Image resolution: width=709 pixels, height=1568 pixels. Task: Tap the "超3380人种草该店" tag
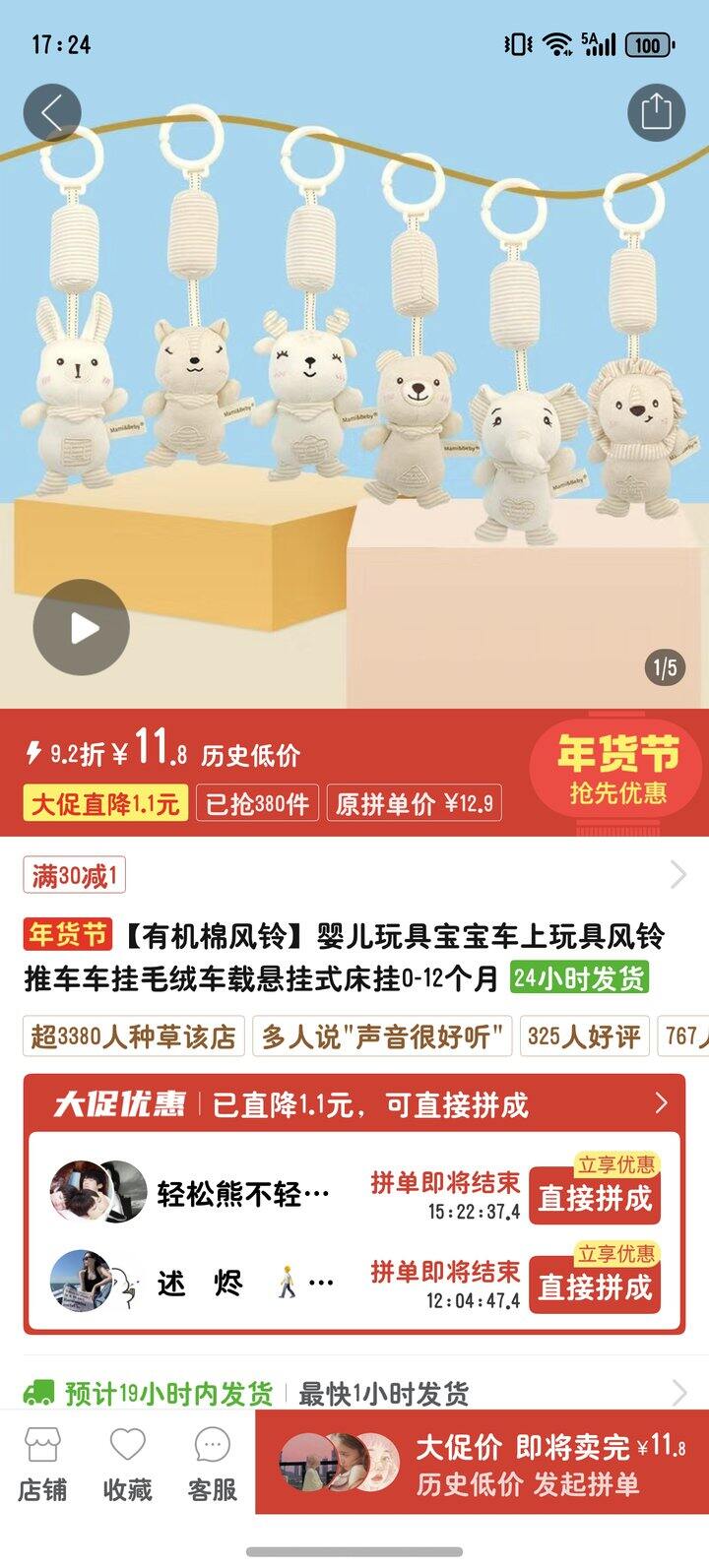click(x=133, y=1036)
